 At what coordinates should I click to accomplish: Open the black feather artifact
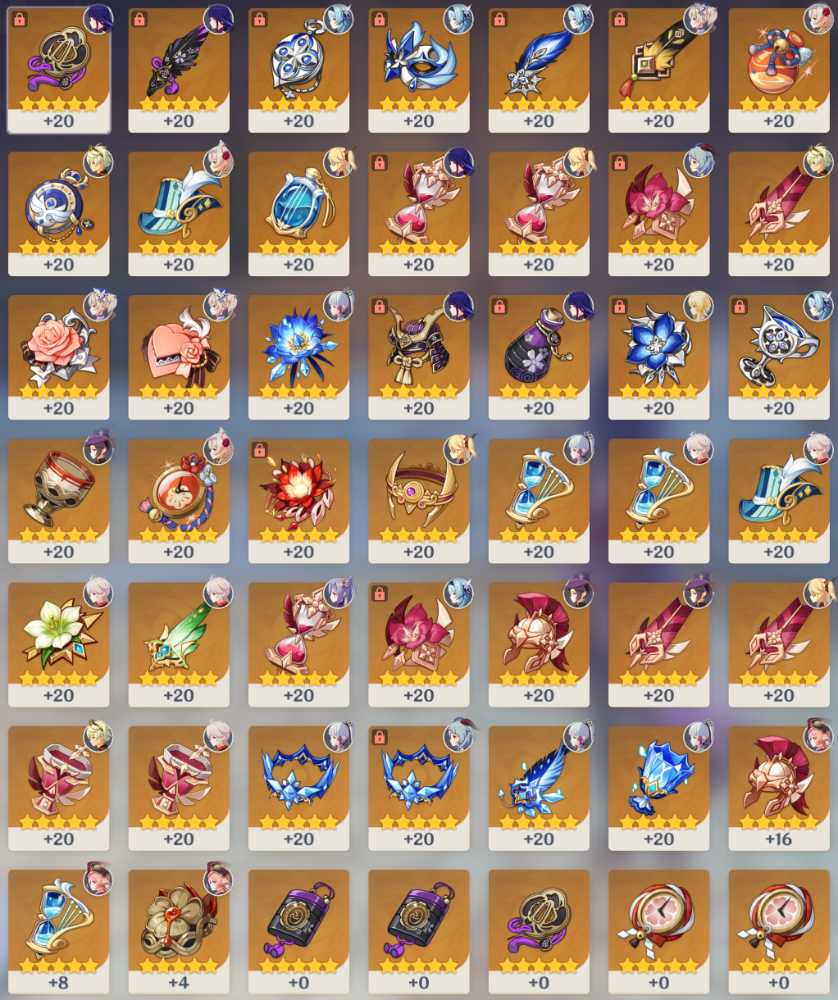[178, 60]
